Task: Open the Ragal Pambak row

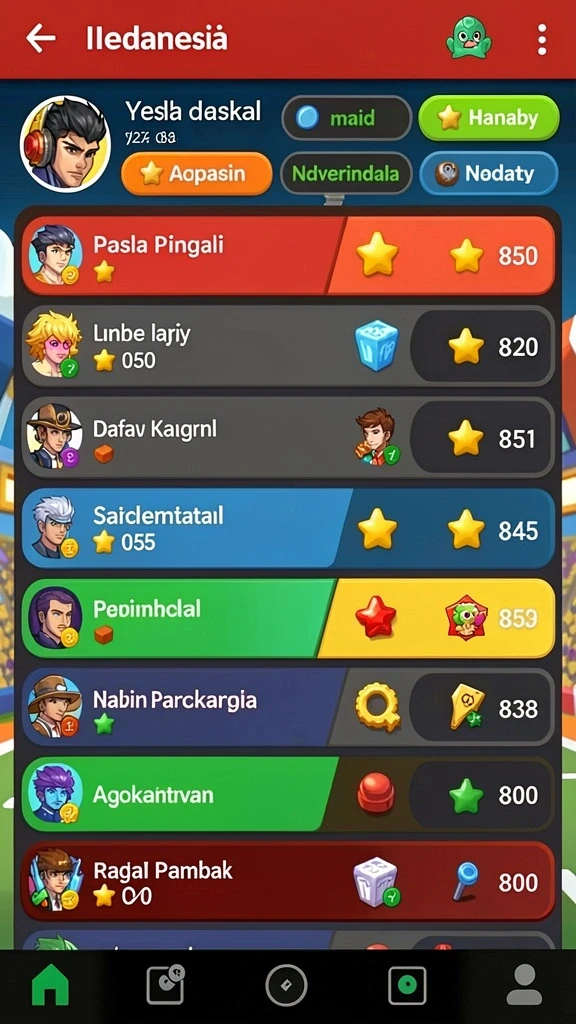Action: coord(288,882)
